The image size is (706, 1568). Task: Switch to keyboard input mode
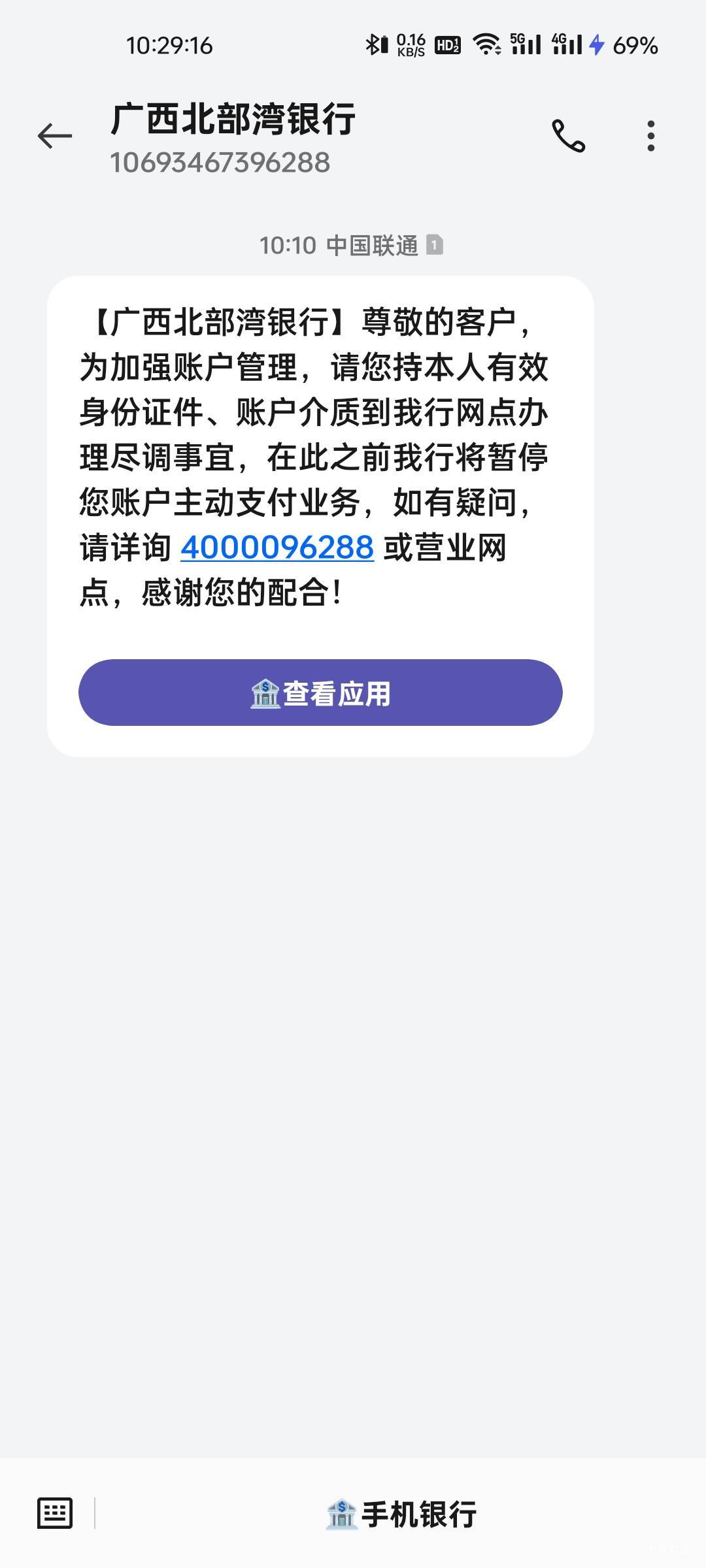click(55, 1513)
